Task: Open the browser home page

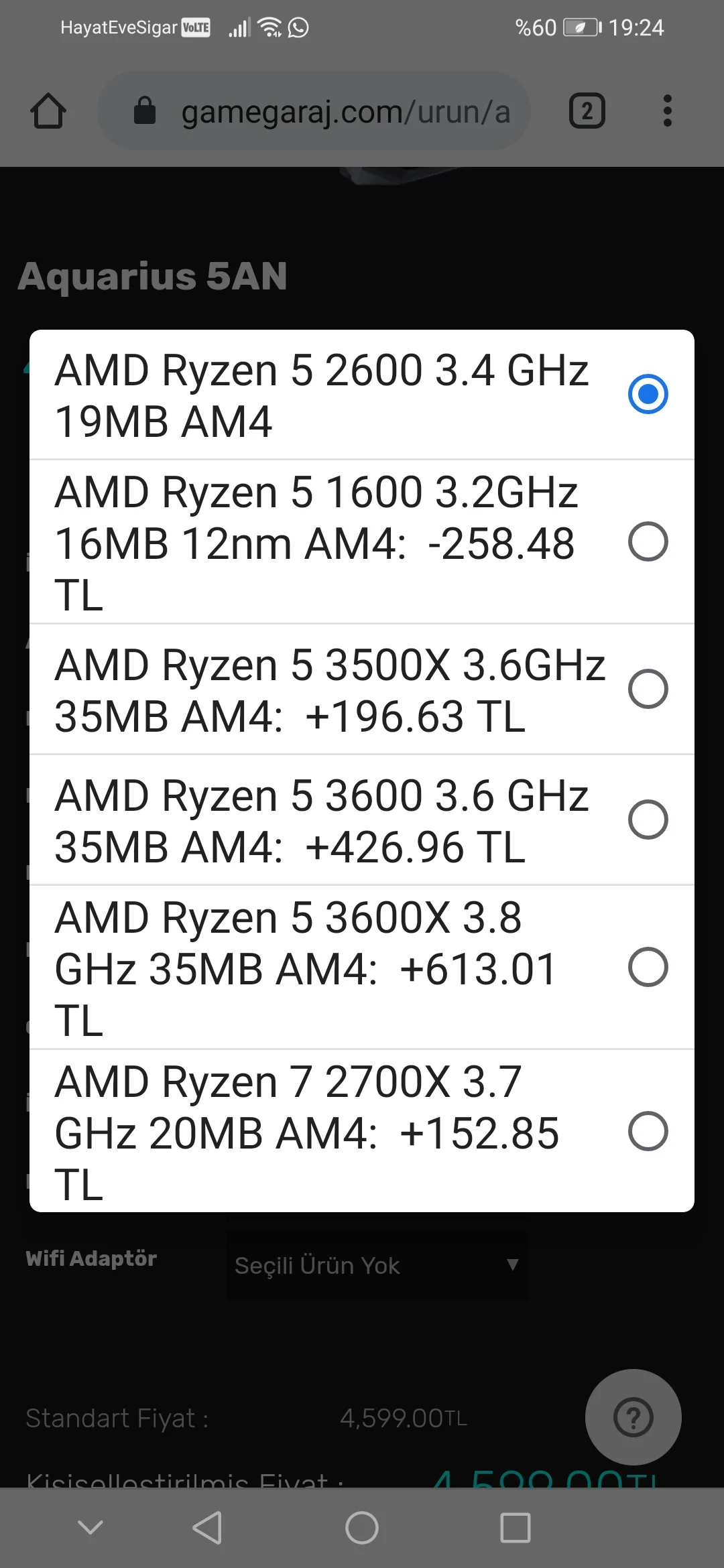Action: pos(48,111)
